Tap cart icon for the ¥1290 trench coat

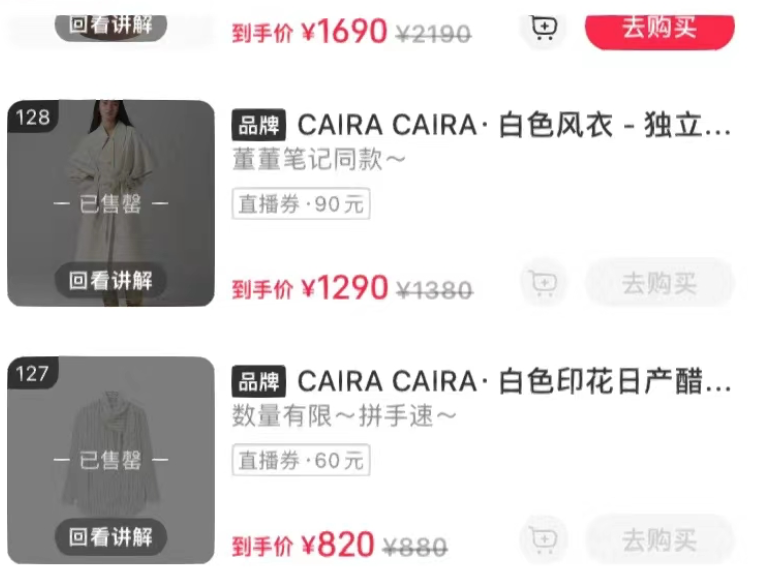pos(544,283)
